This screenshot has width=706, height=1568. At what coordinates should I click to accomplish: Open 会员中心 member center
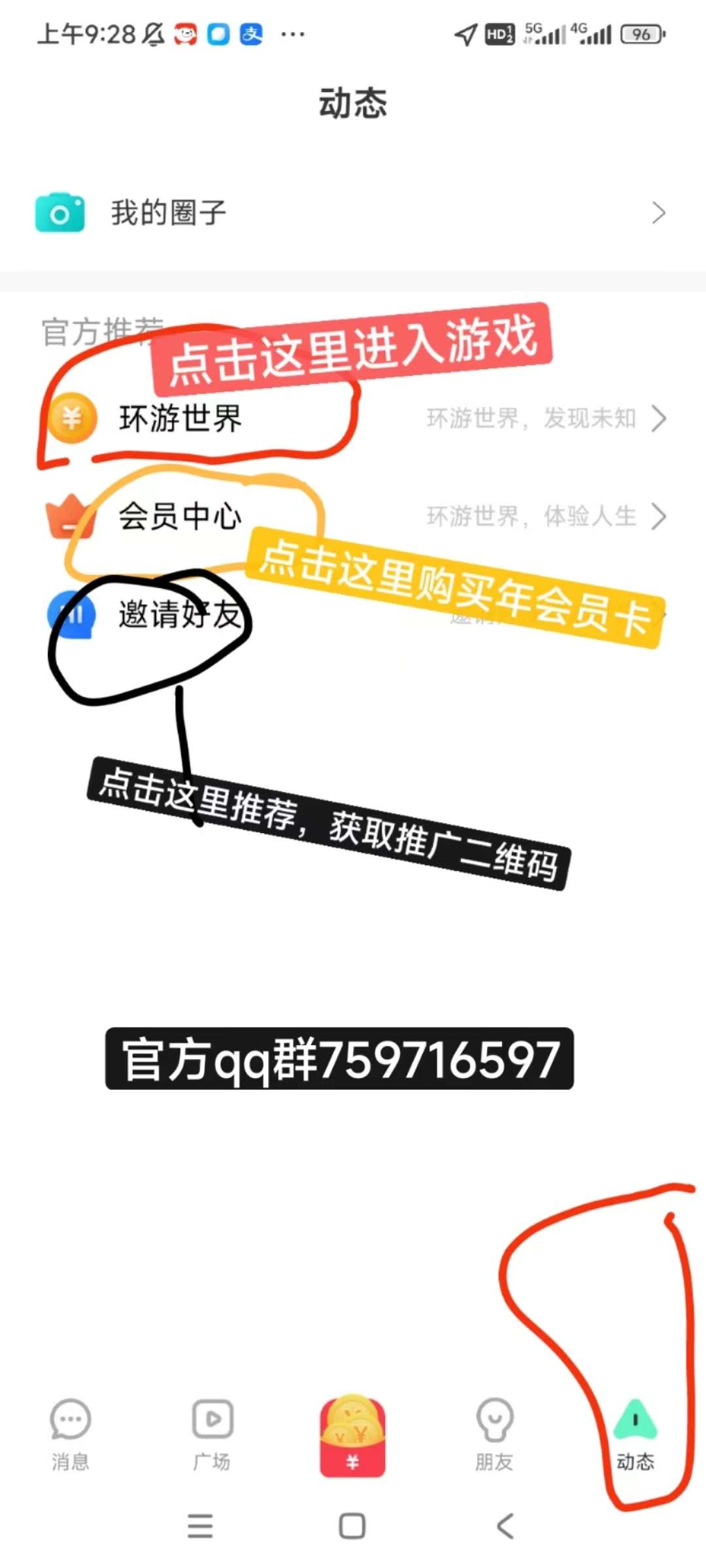point(353,516)
